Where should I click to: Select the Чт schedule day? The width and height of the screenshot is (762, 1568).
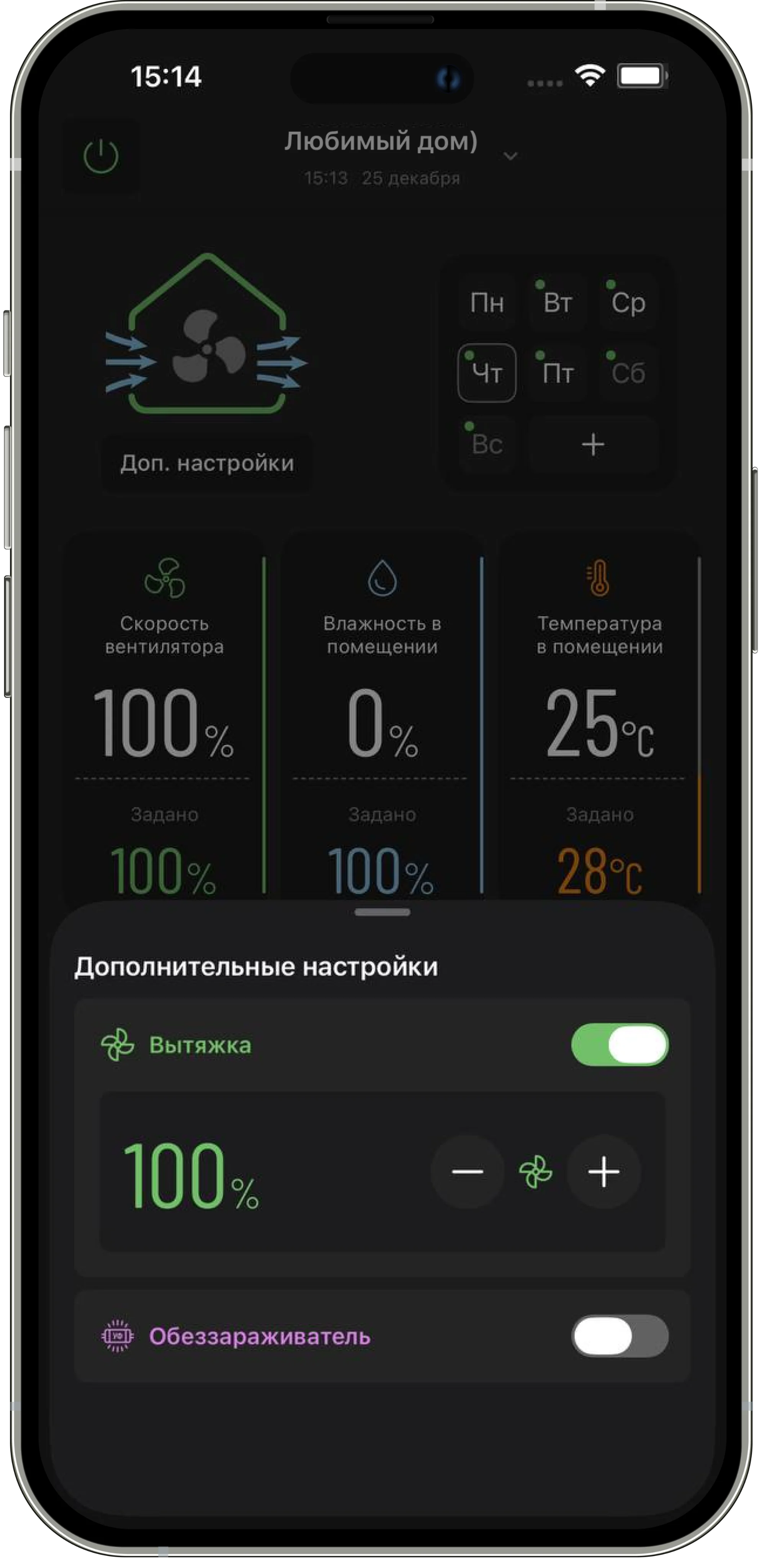pyautogui.click(x=487, y=372)
